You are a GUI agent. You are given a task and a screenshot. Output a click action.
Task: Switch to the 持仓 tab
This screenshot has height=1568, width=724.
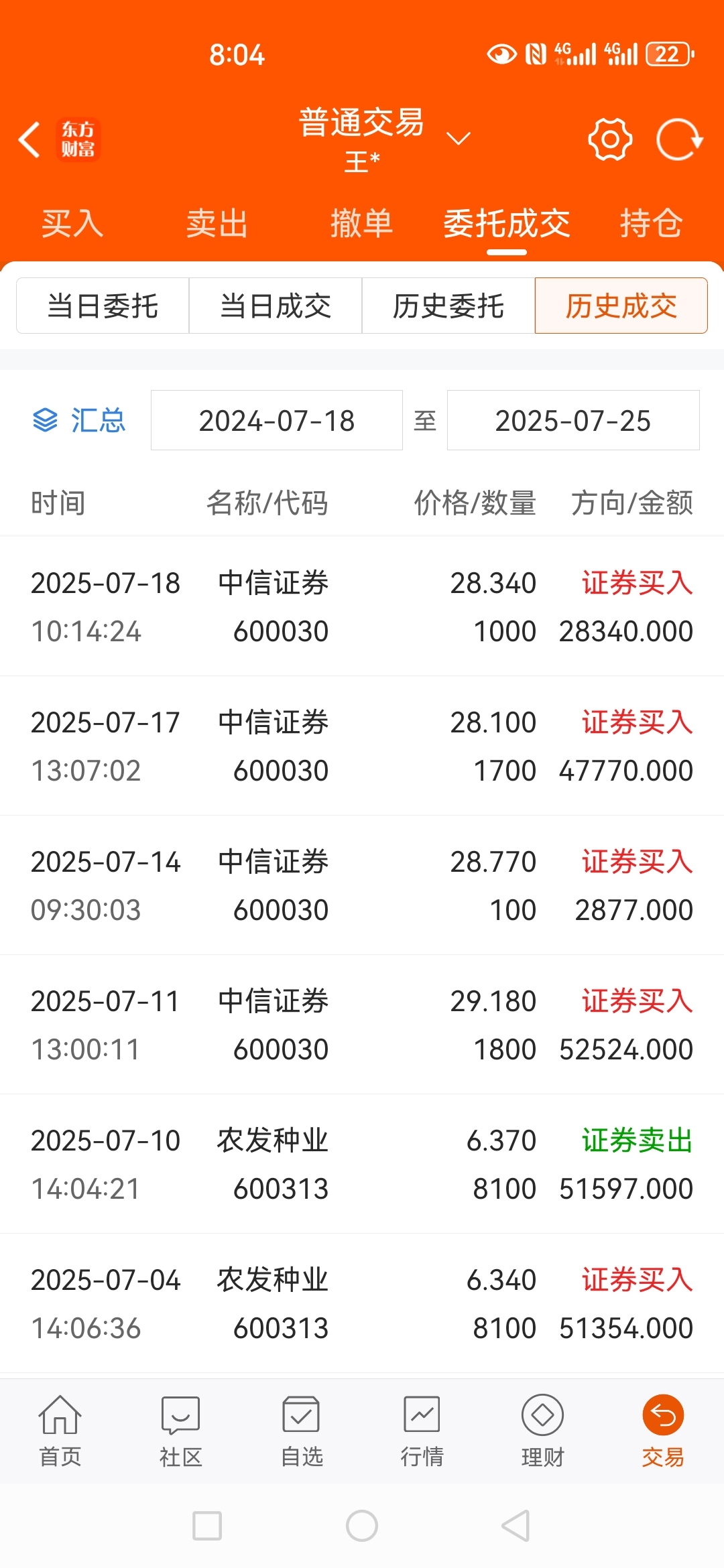click(x=652, y=223)
